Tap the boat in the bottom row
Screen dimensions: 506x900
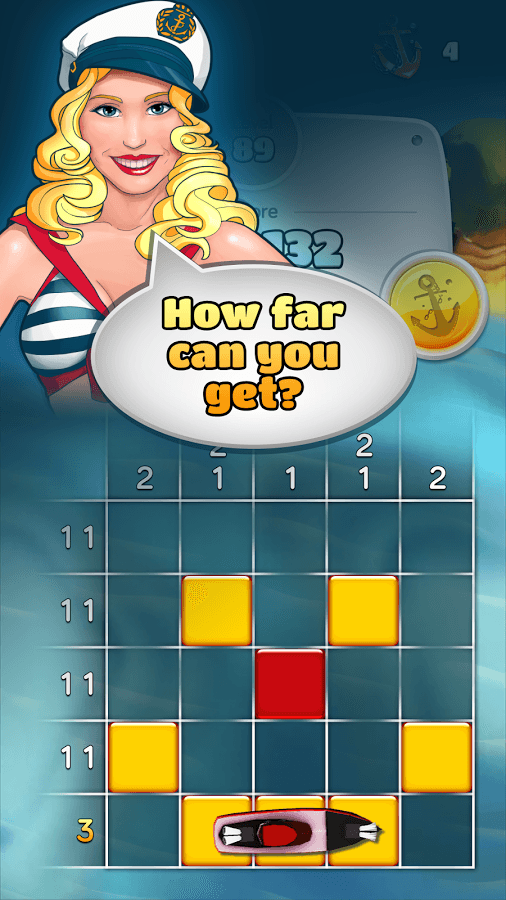(297, 831)
